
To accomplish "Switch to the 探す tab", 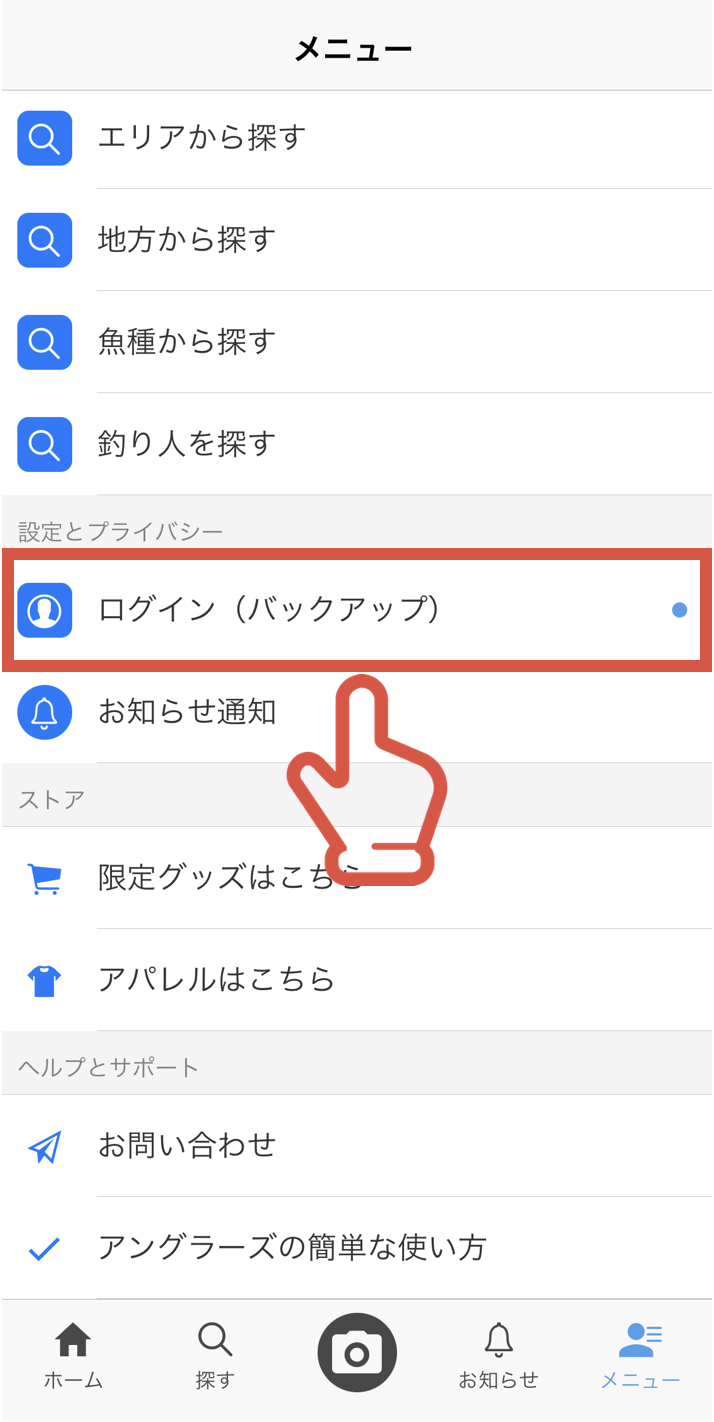I will pos(215,1355).
